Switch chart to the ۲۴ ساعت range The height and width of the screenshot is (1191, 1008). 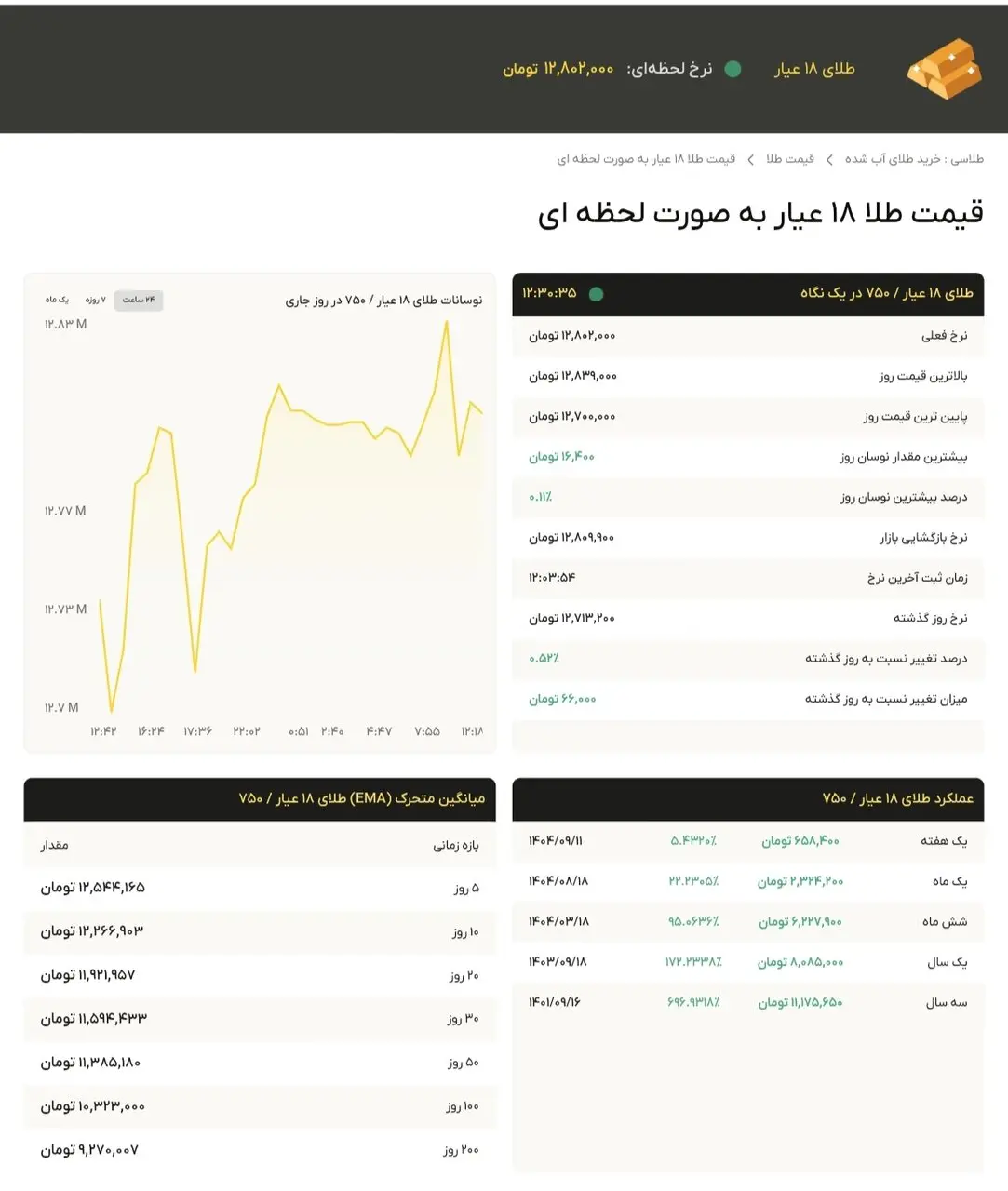[139, 300]
